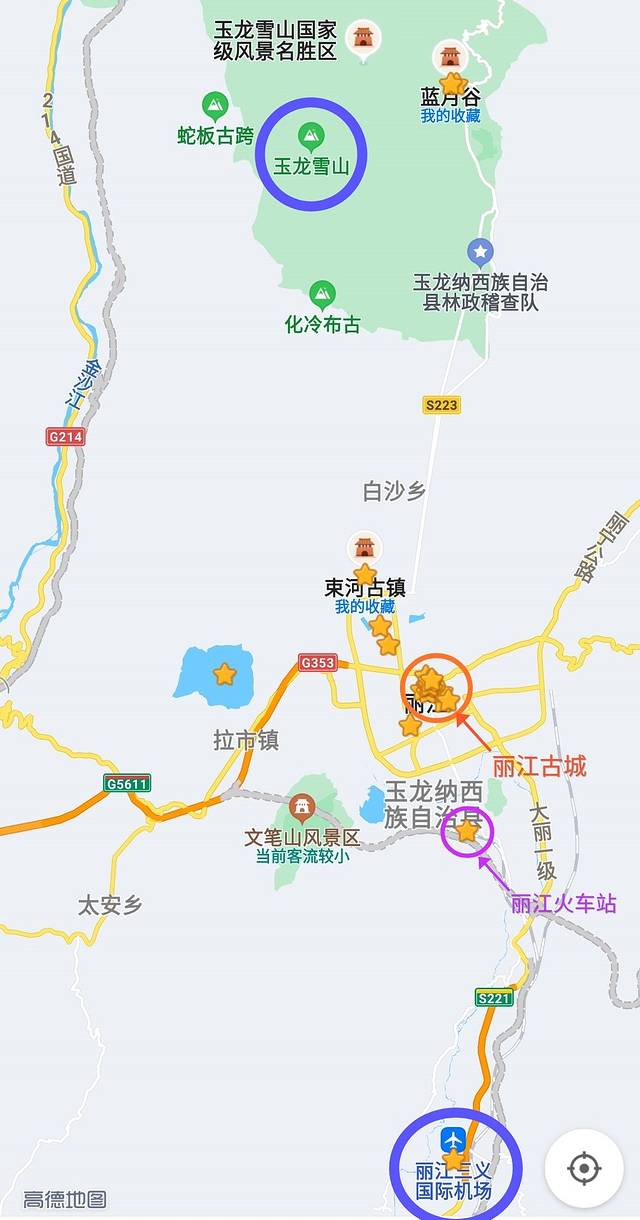Tap the 蛇板古跨 peak marker
This screenshot has height=1220, width=640.
click(x=214, y=105)
